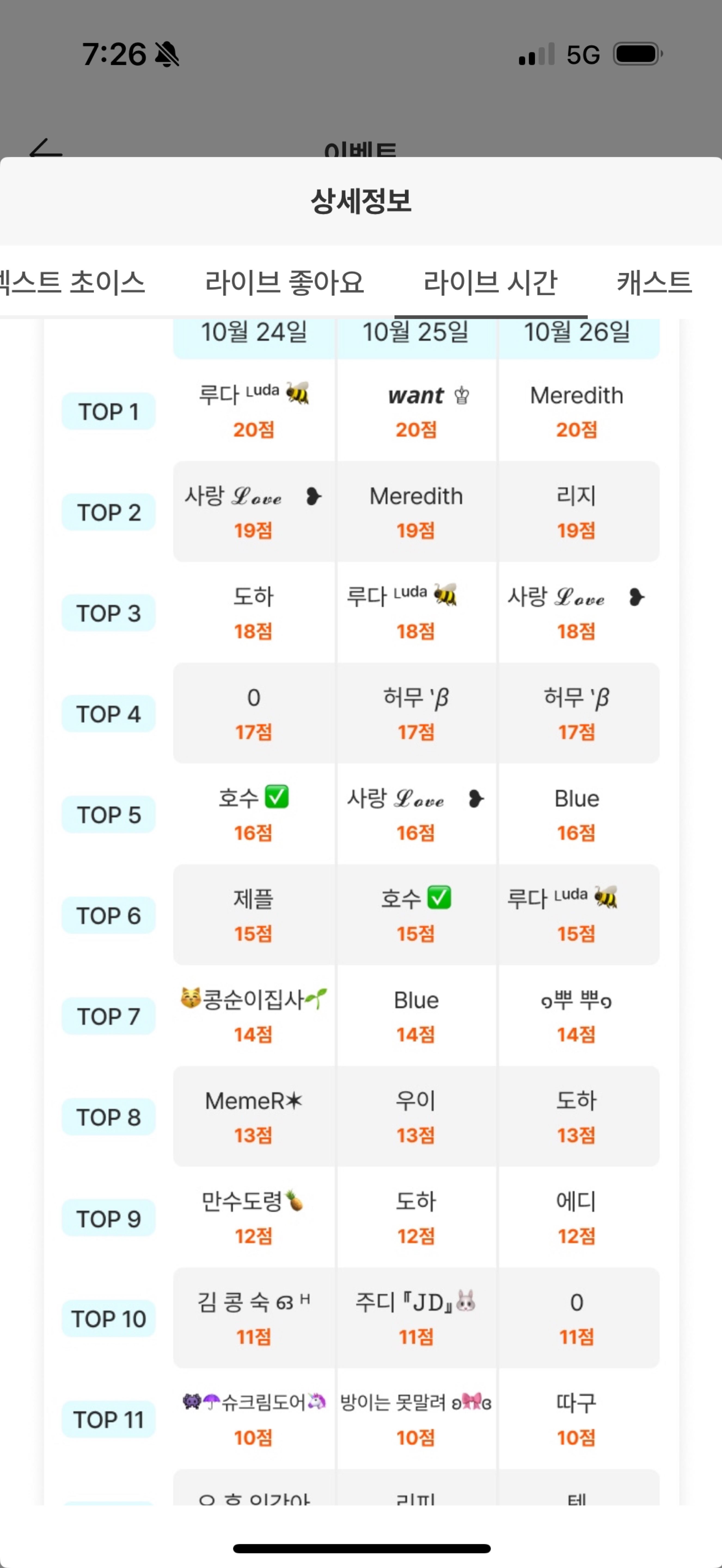The image size is (722, 1568).
Task: Select the 라이브 시간 tab
Action: coord(490,282)
